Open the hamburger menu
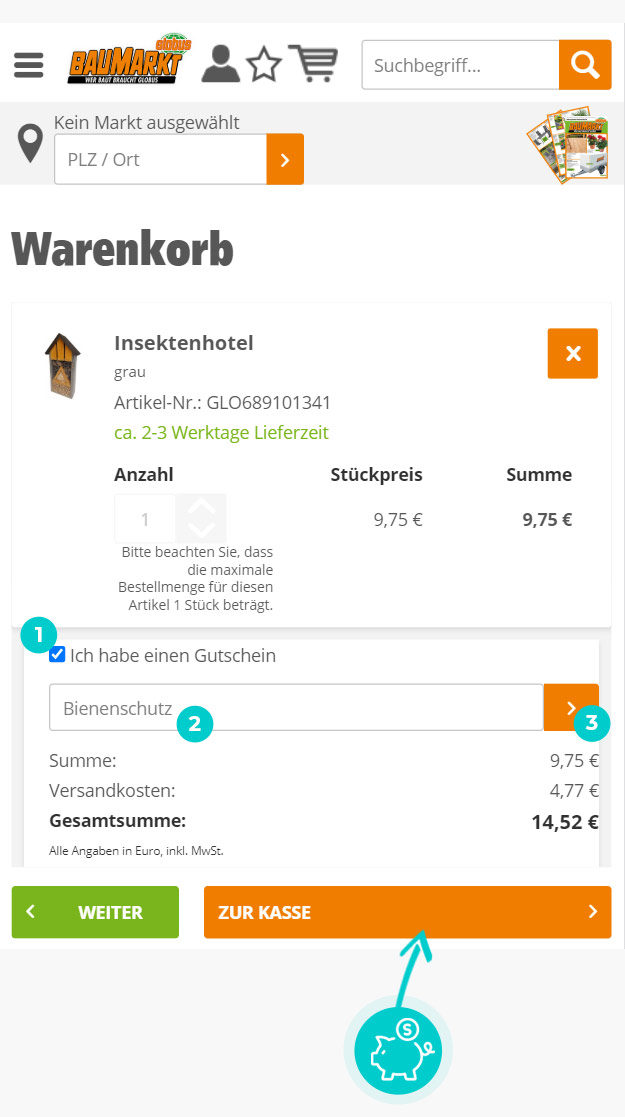Image resolution: width=625 pixels, height=1117 pixels. click(29, 65)
